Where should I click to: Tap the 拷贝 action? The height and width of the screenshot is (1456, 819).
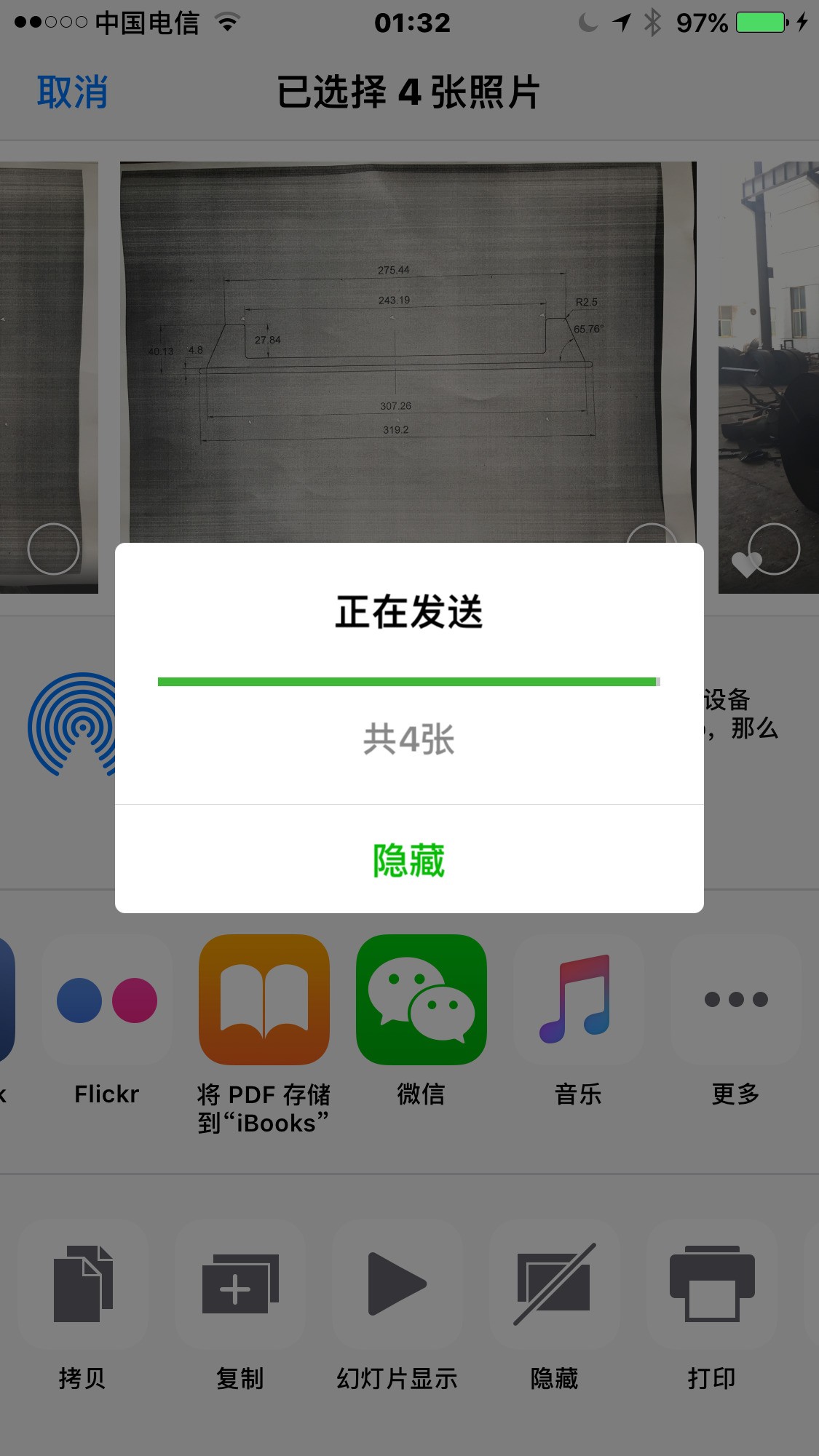[x=82, y=1284]
